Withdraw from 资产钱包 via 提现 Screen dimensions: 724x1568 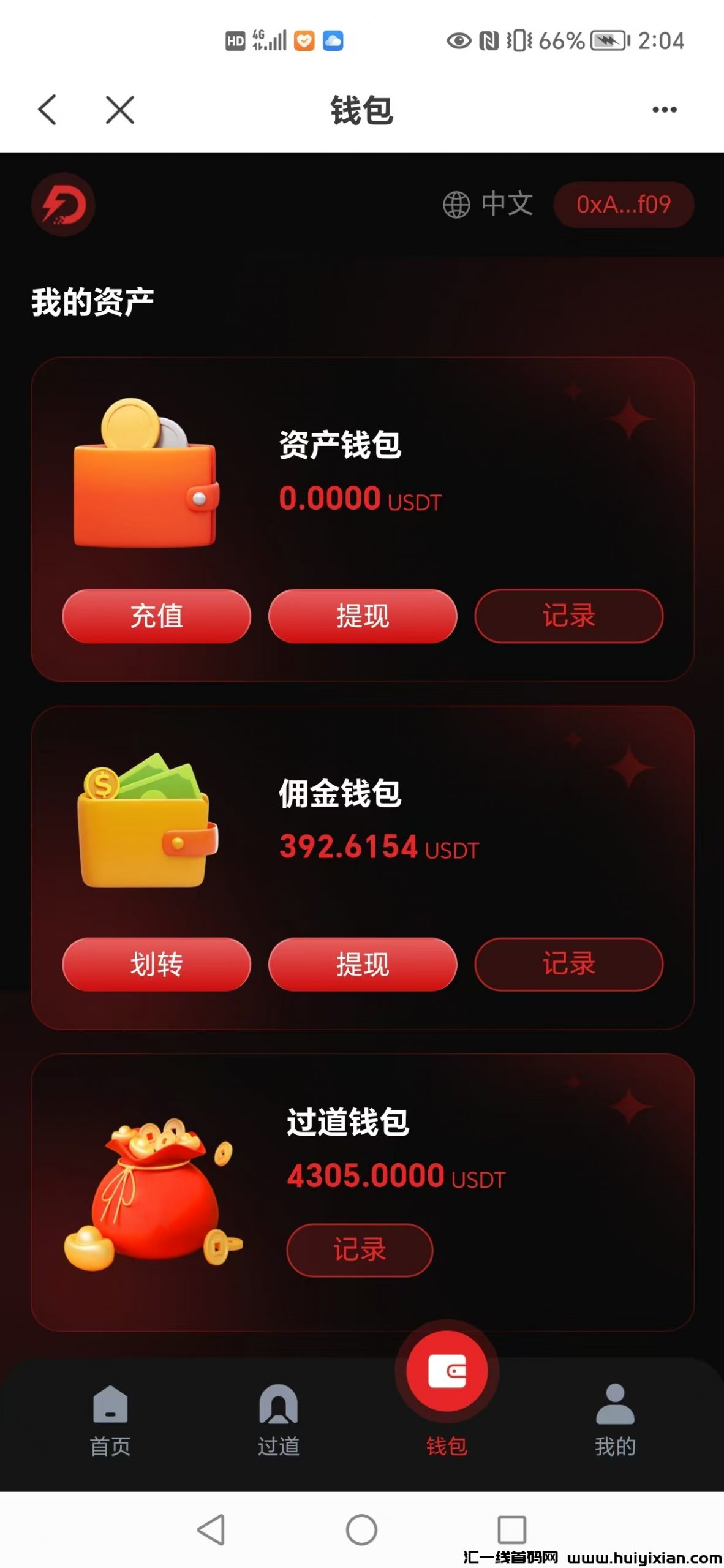[363, 616]
